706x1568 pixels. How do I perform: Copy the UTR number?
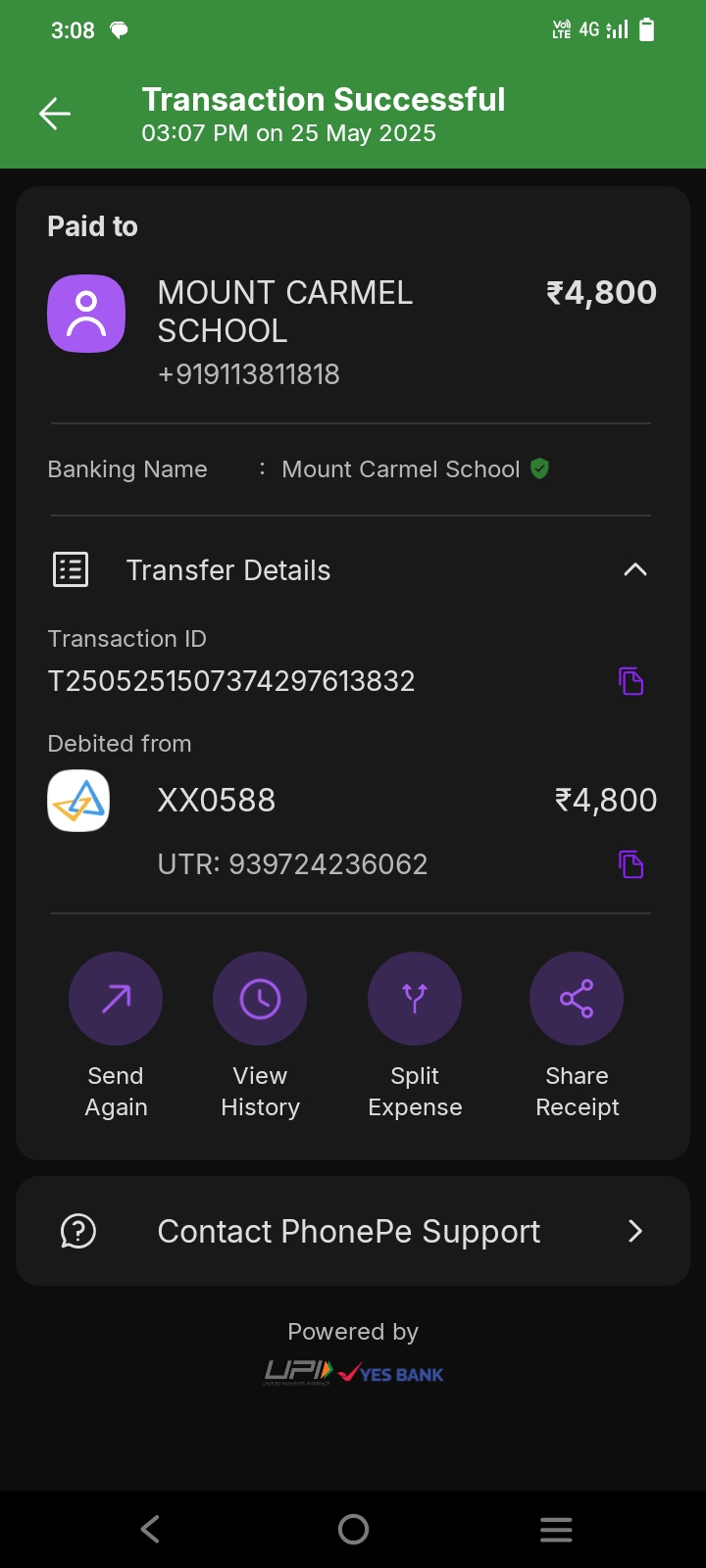coord(630,864)
